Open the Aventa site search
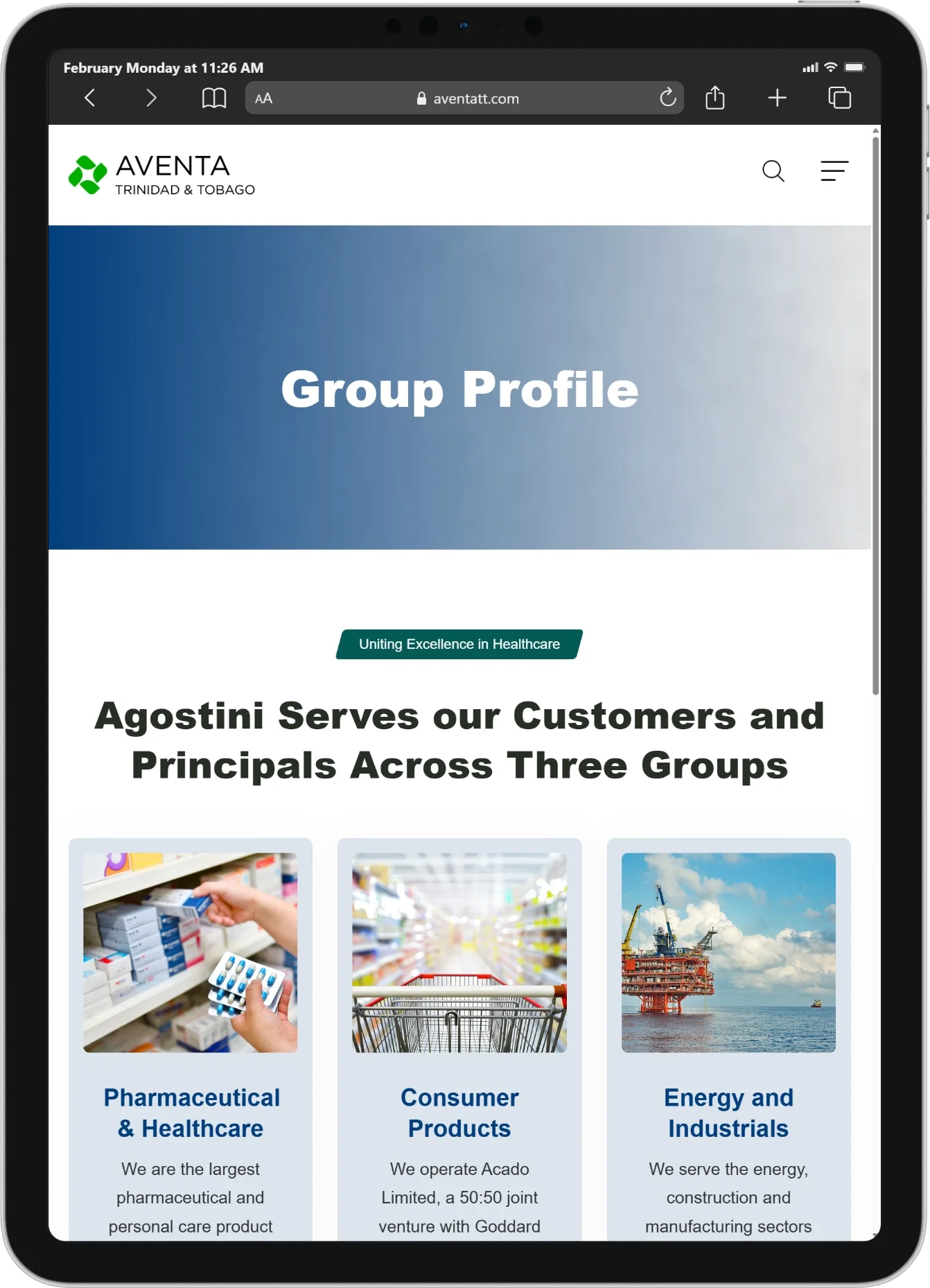 pyautogui.click(x=773, y=171)
